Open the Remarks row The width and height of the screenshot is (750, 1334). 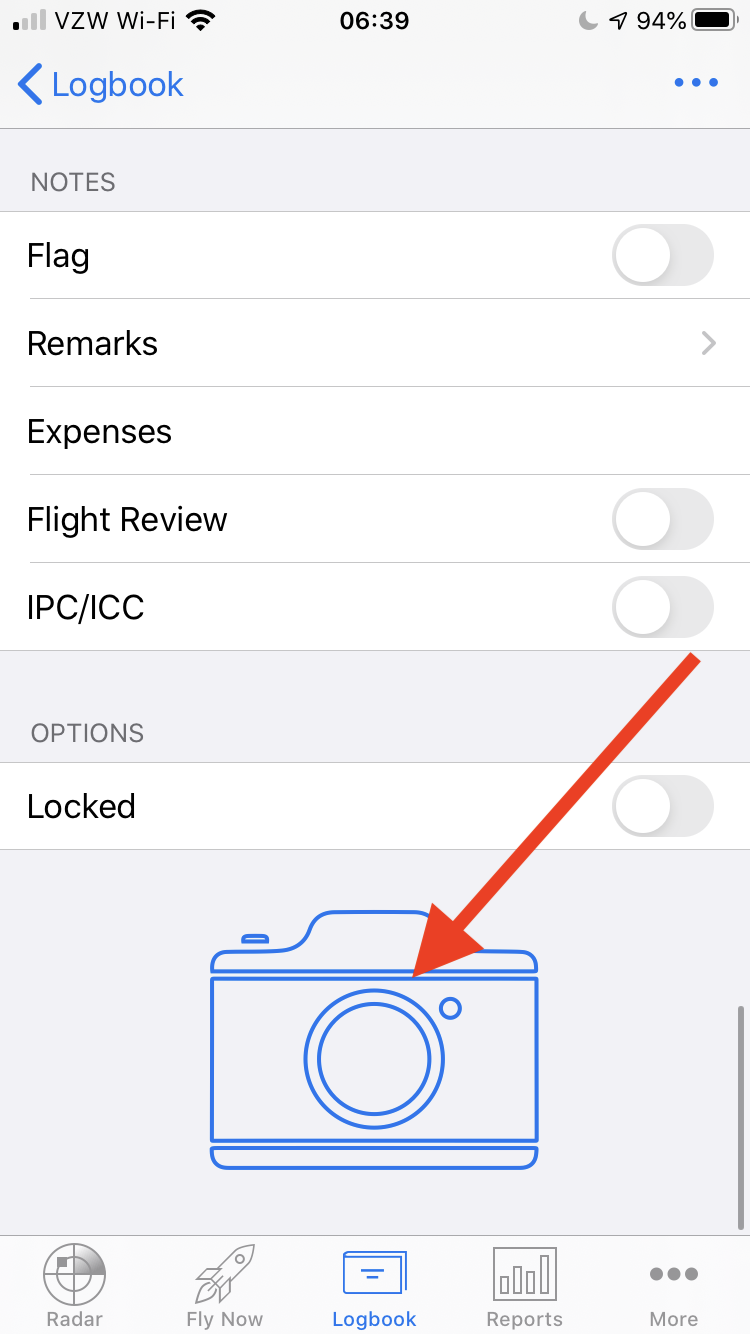[375, 344]
